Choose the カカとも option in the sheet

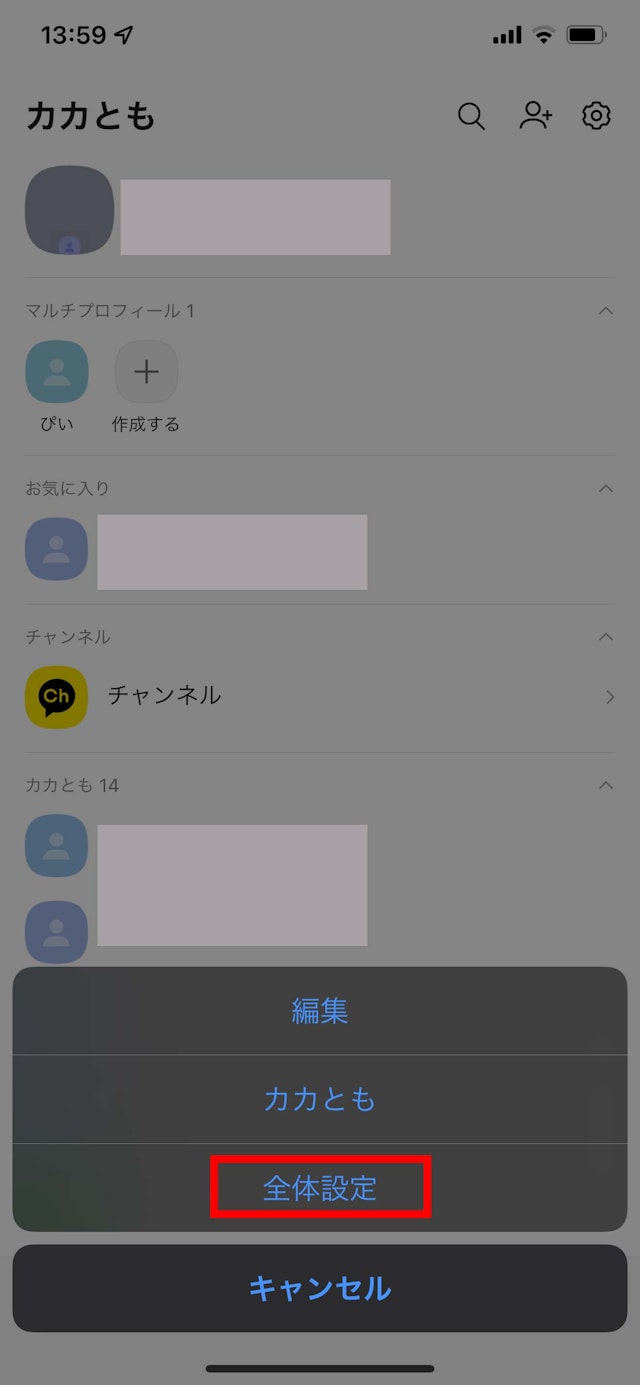click(320, 1100)
